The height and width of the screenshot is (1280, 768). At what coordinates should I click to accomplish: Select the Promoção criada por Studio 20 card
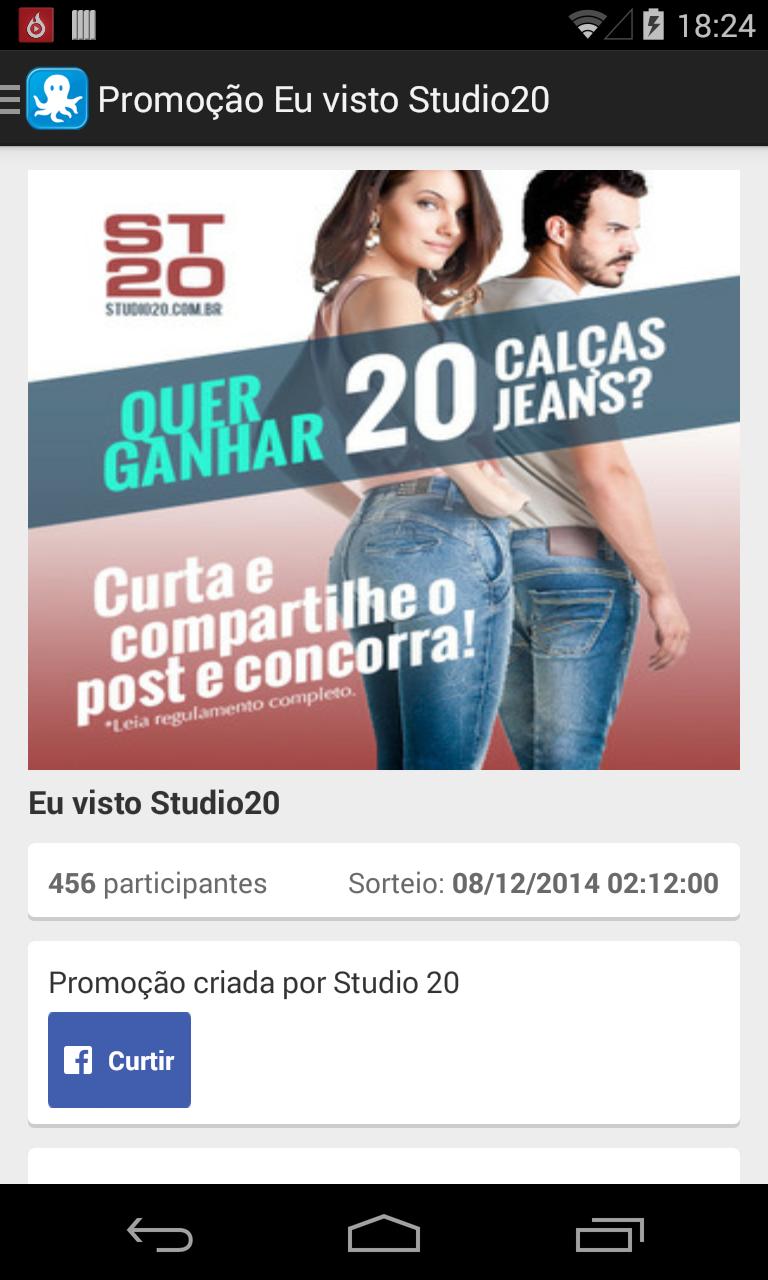253,983
